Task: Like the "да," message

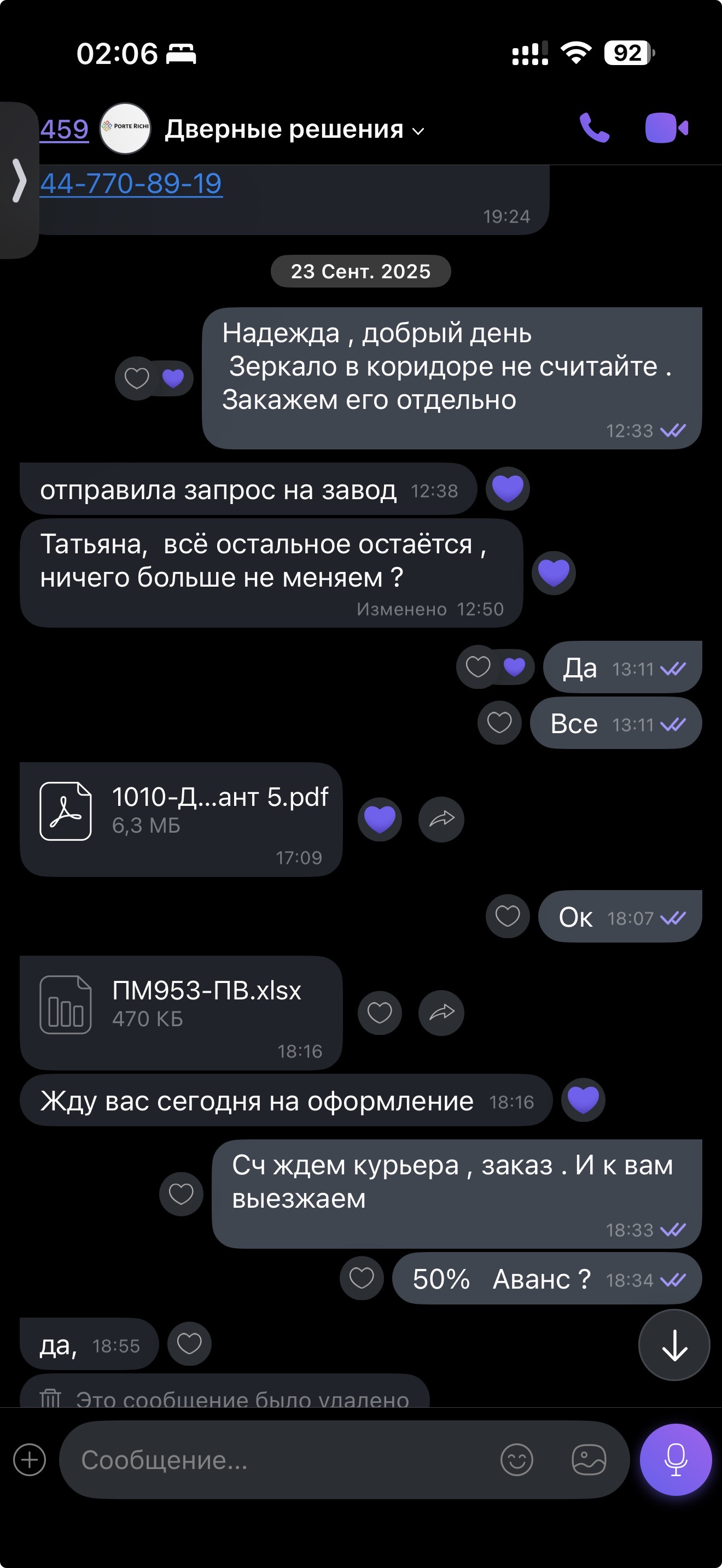Action: (189, 1343)
